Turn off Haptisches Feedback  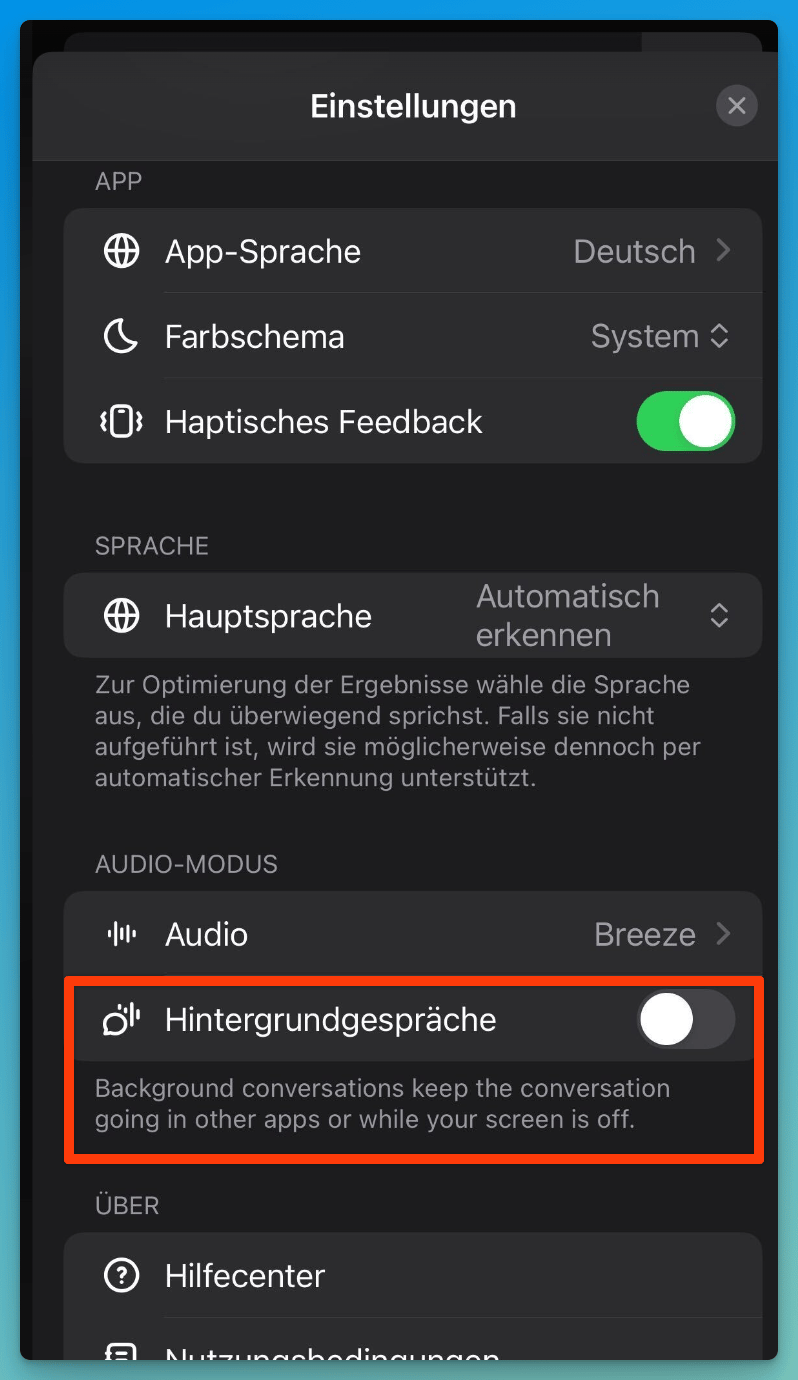click(x=685, y=421)
